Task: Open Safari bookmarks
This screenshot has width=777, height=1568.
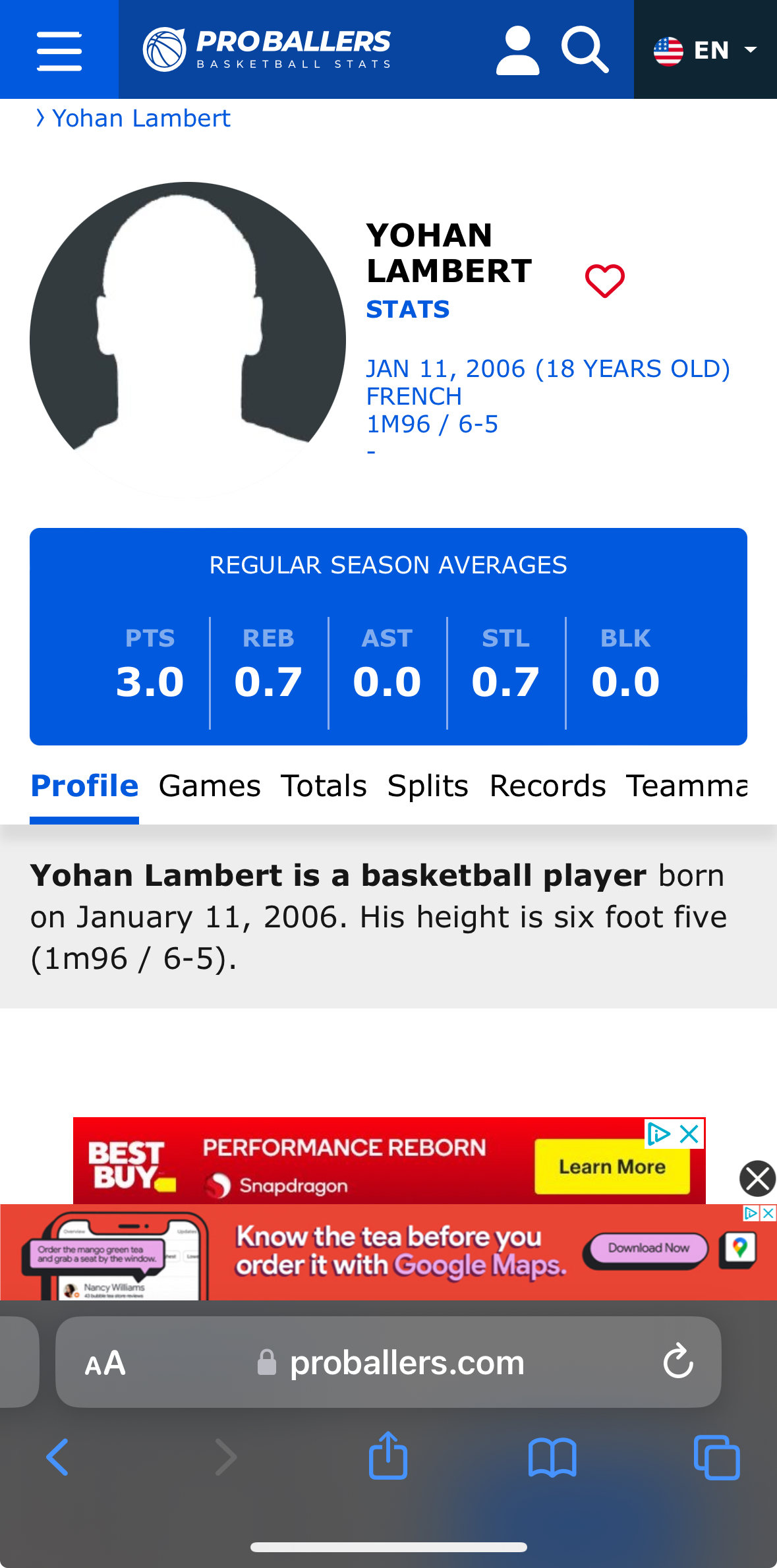Action: [x=552, y=1457]
